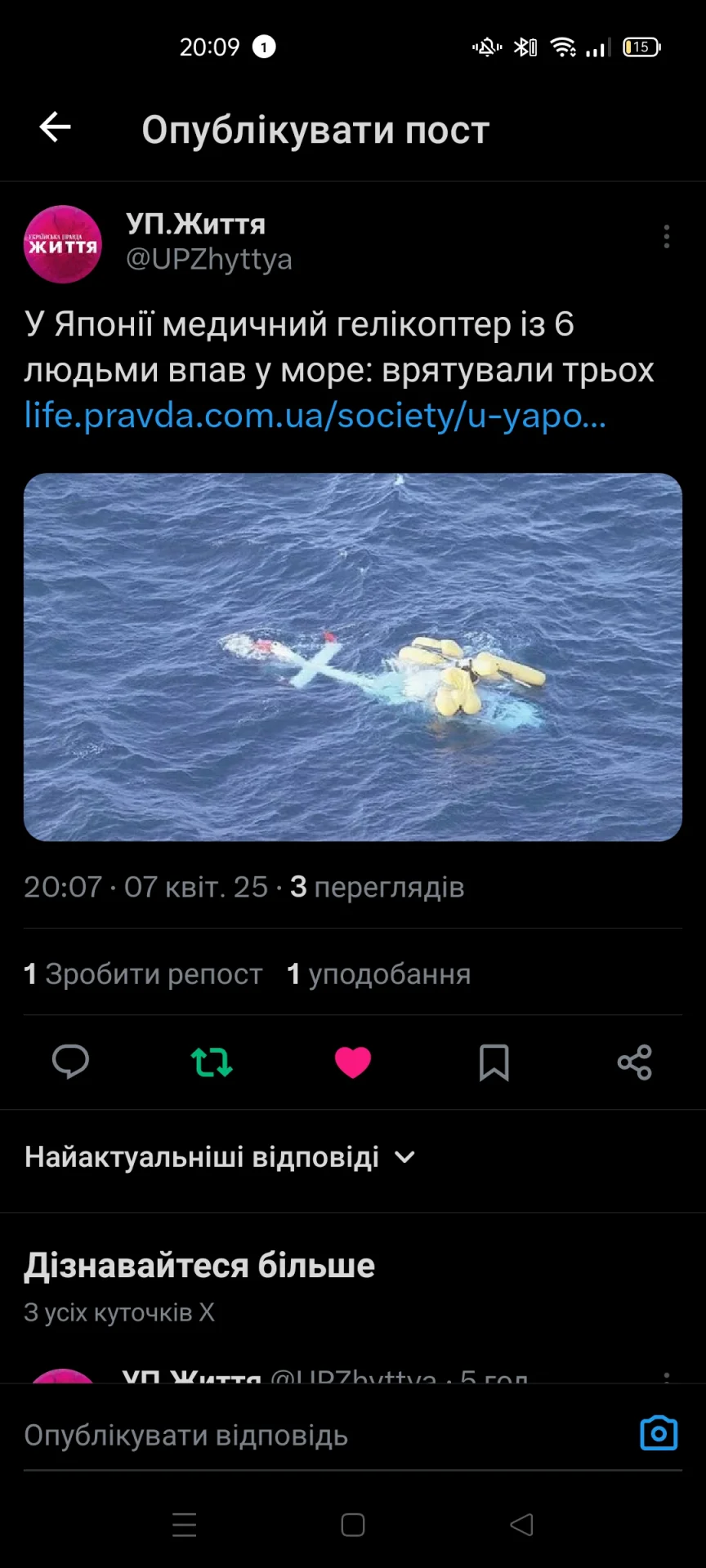Share this post

tap(635, 1062)
